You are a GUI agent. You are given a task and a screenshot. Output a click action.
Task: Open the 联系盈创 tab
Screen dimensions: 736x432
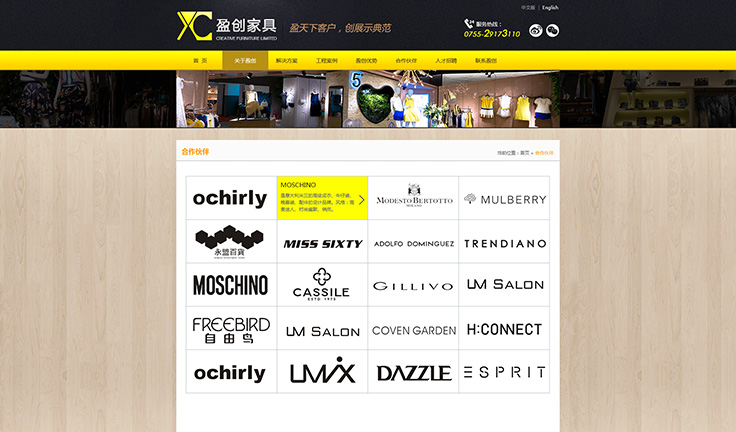tap(486, 61)
